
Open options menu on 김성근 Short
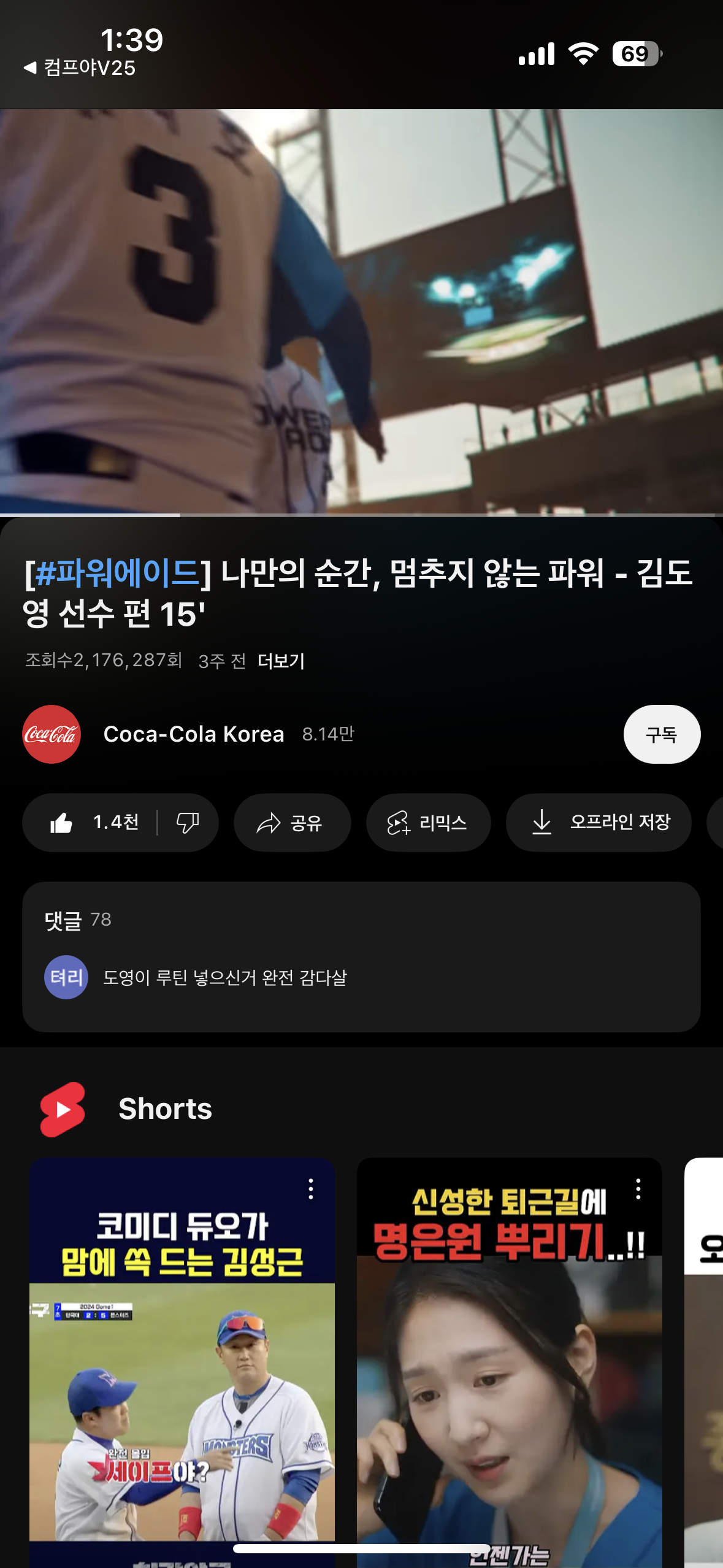click(x=311, y=1189)
